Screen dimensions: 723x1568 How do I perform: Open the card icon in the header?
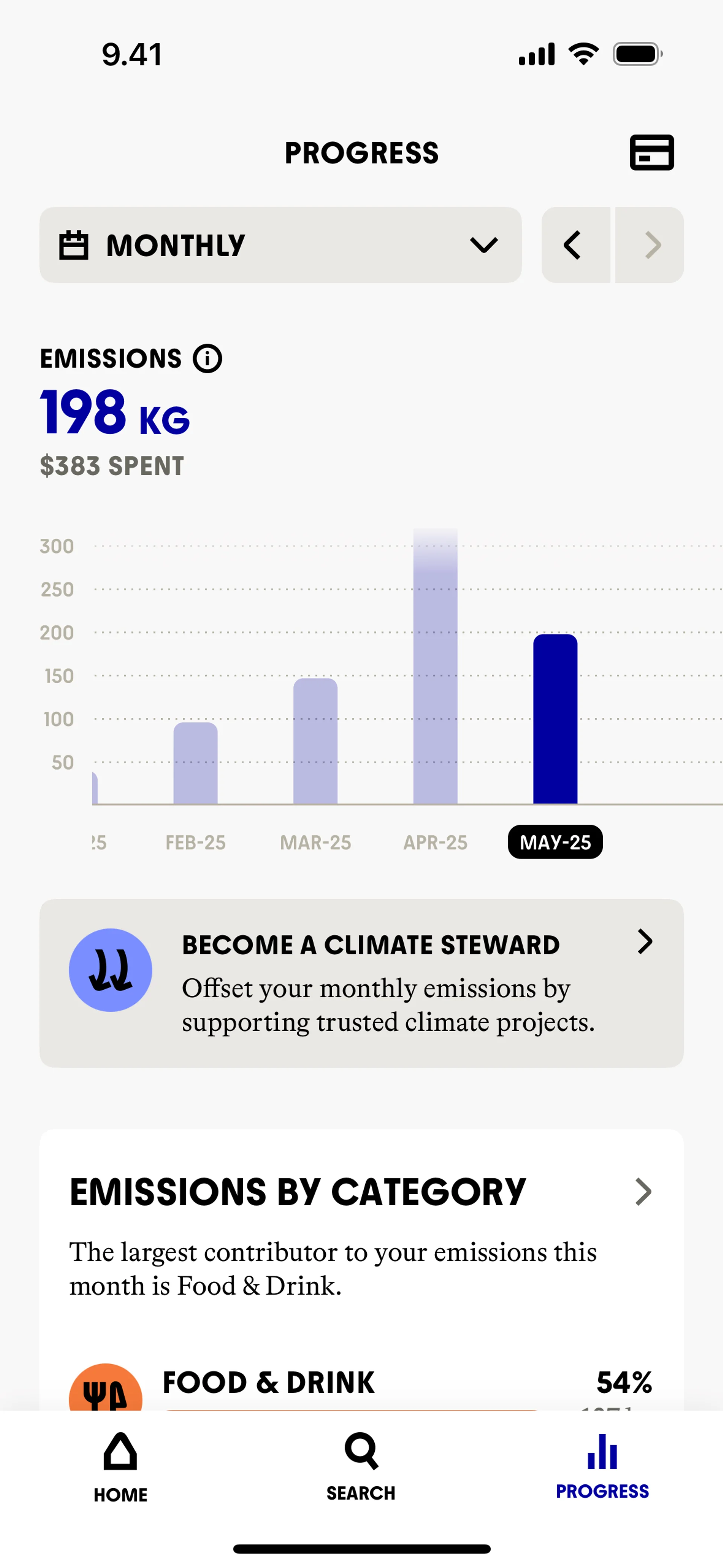pyautogui.click(x=651, y=152)
